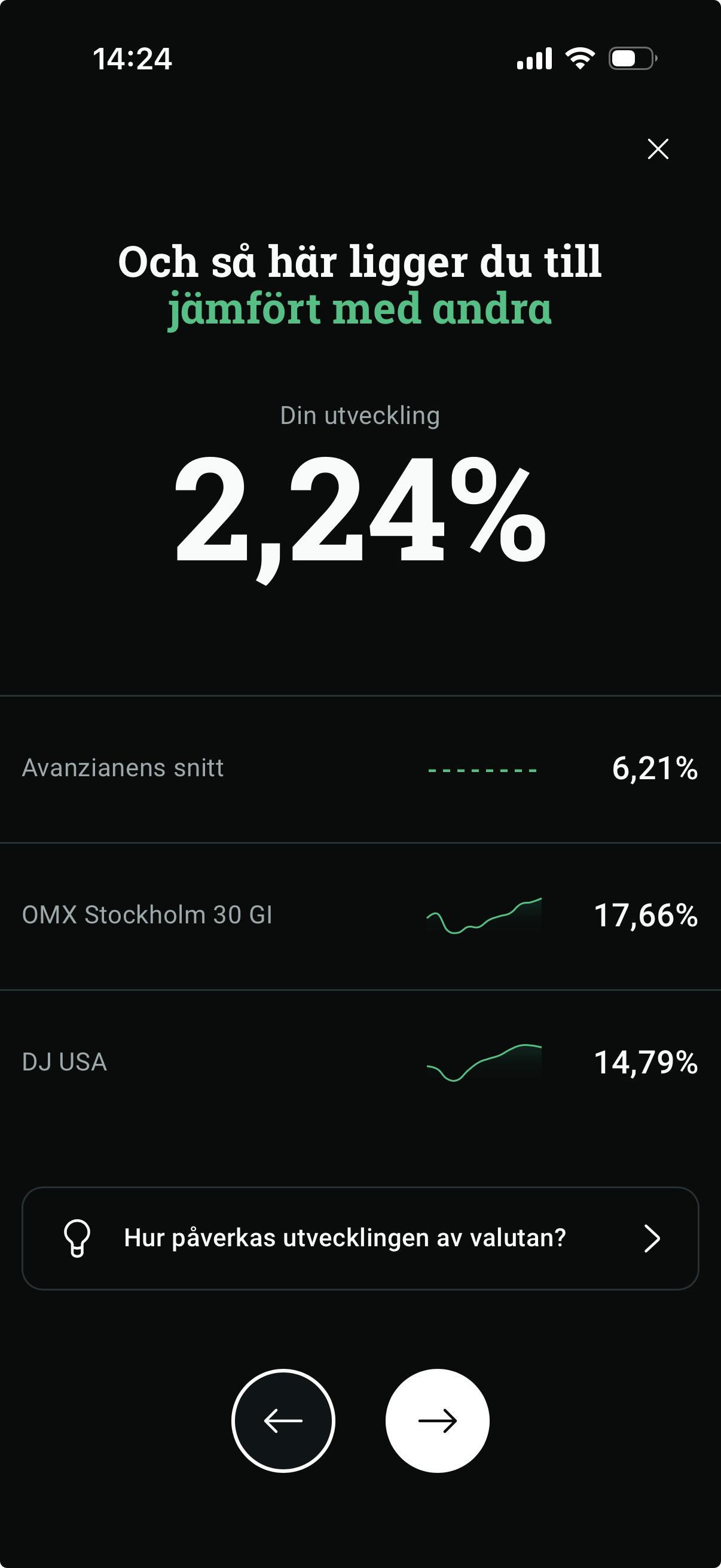Continue to the next slide
This screenshot has width=721, height=1568.
click(x=437, y=1421)
